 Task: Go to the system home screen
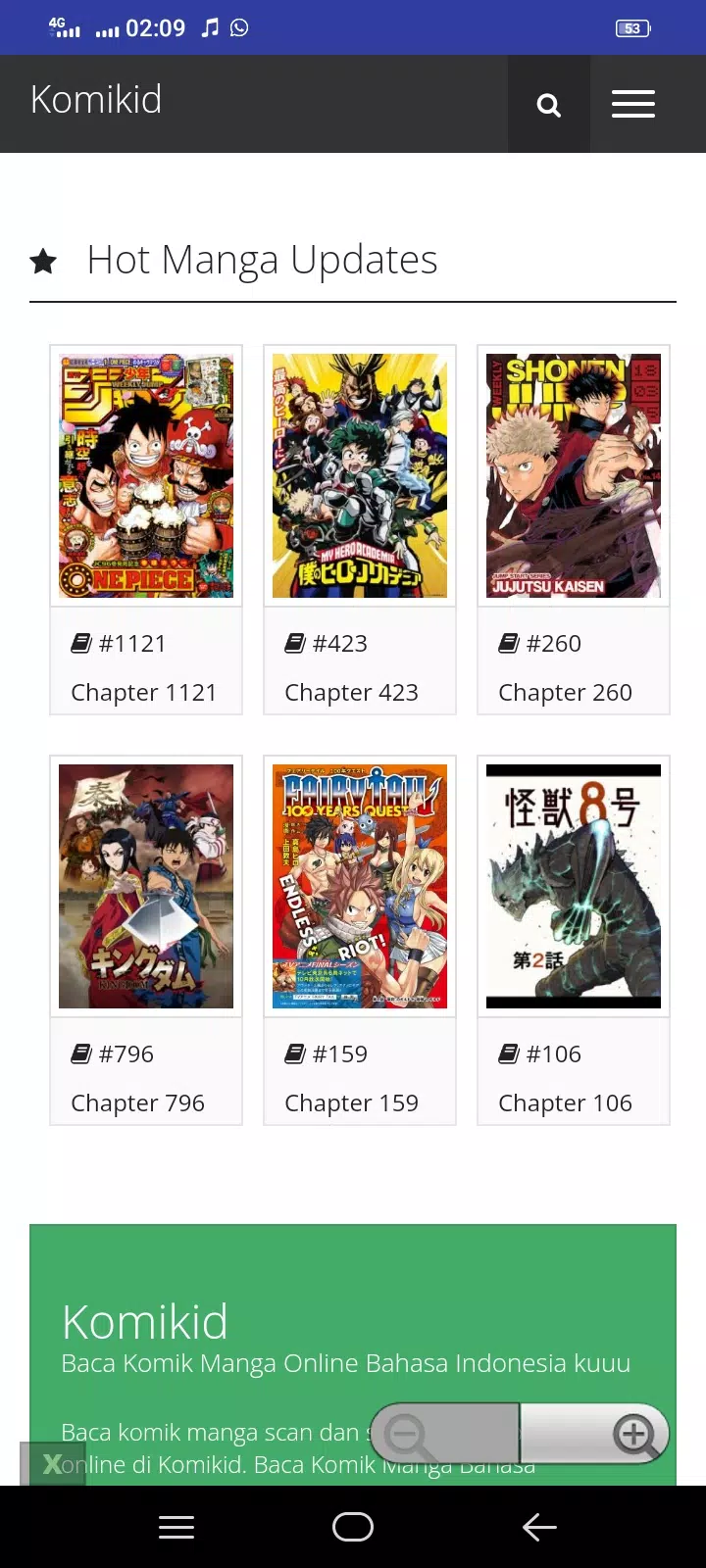[x=353, y=1527]
